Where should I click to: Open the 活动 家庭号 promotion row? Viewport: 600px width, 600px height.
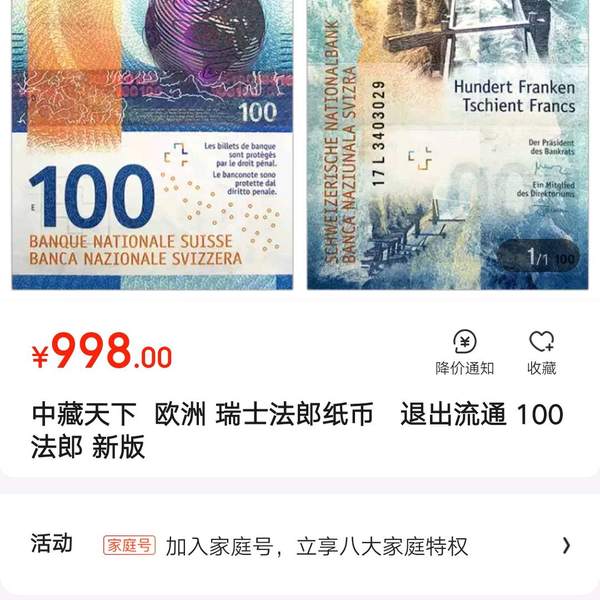tap(300, 546)
